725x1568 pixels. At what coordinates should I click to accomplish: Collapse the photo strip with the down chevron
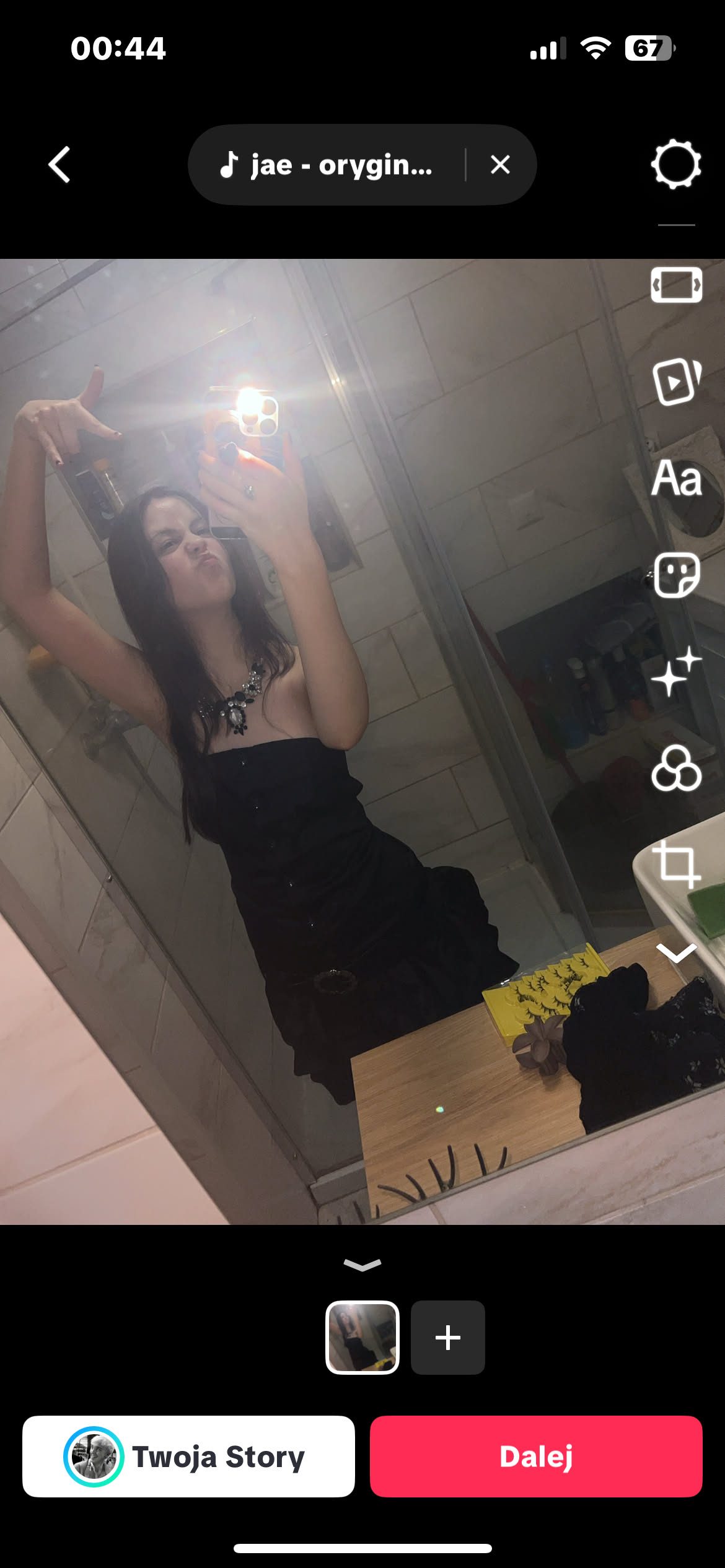point(362,1265)
